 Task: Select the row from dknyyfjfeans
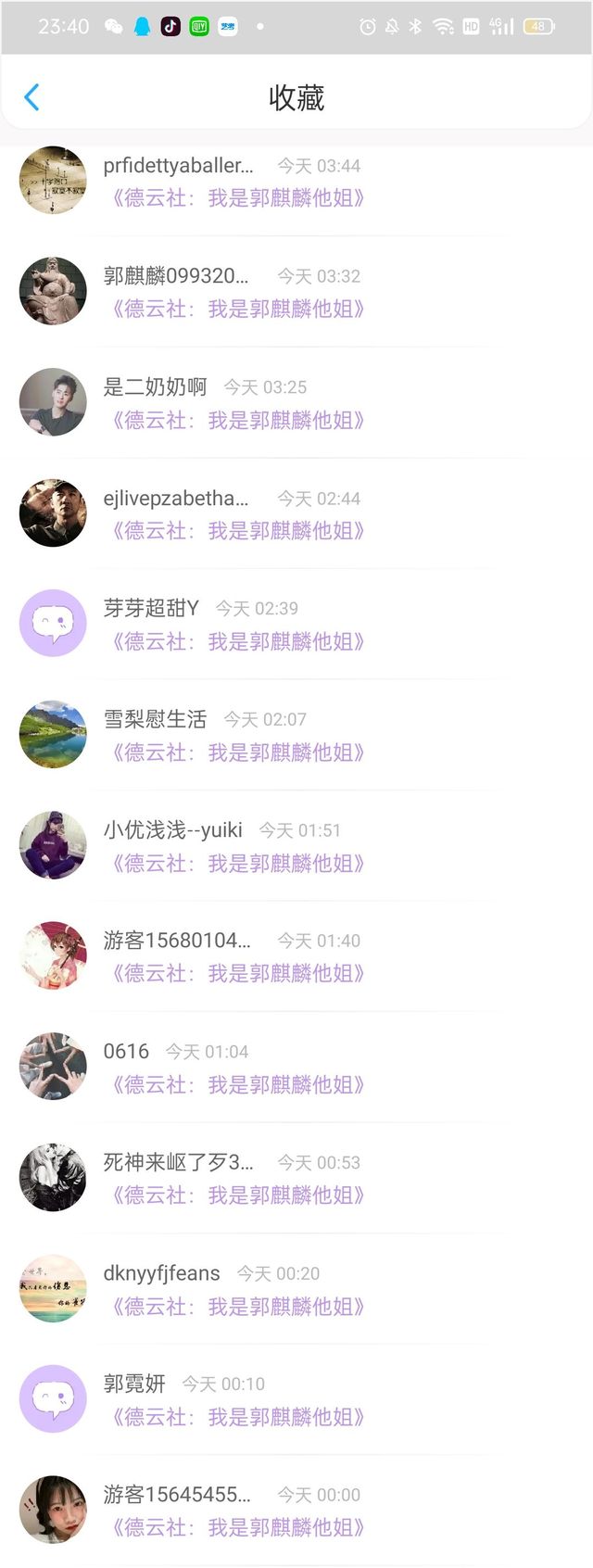(x=296, y=1289)
